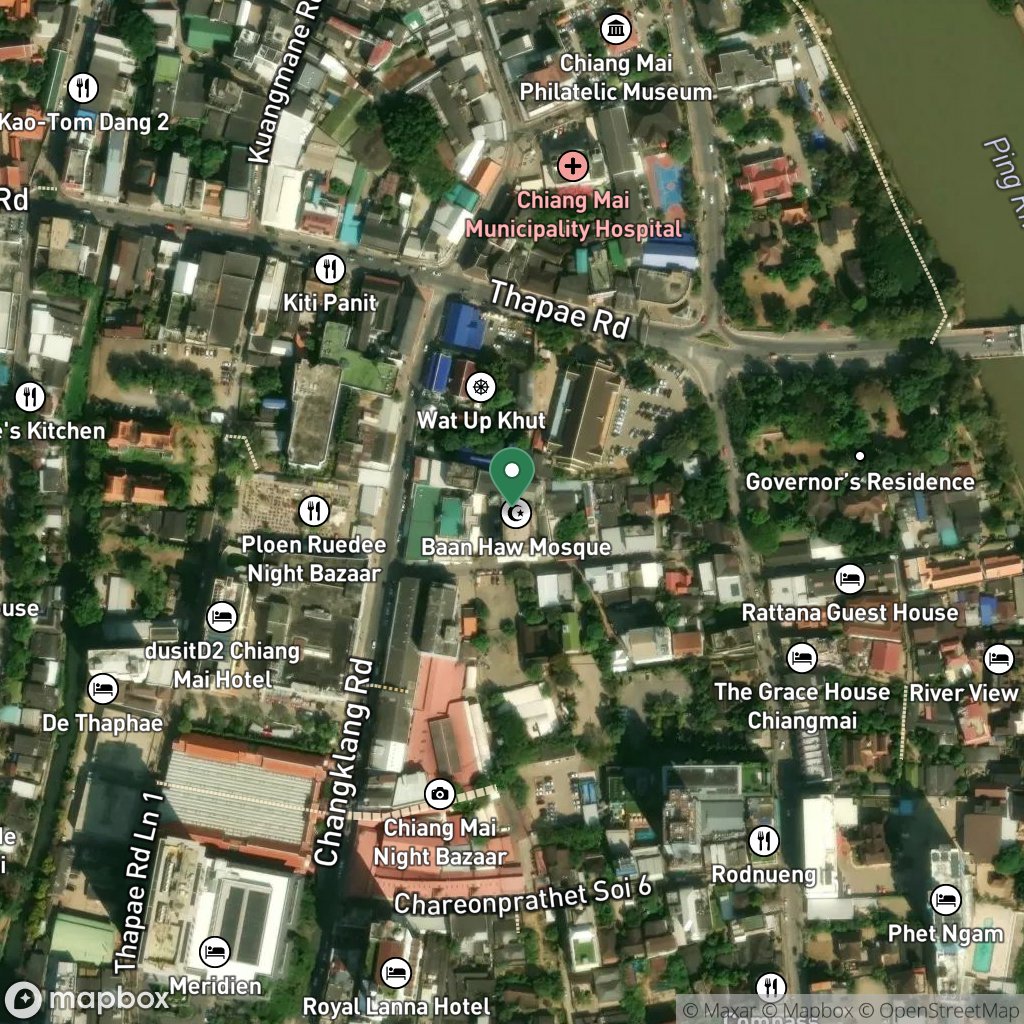1024x1024 pixels.
Task: Open the Rodnueng restaurant marker
Action: click(764, 840)
